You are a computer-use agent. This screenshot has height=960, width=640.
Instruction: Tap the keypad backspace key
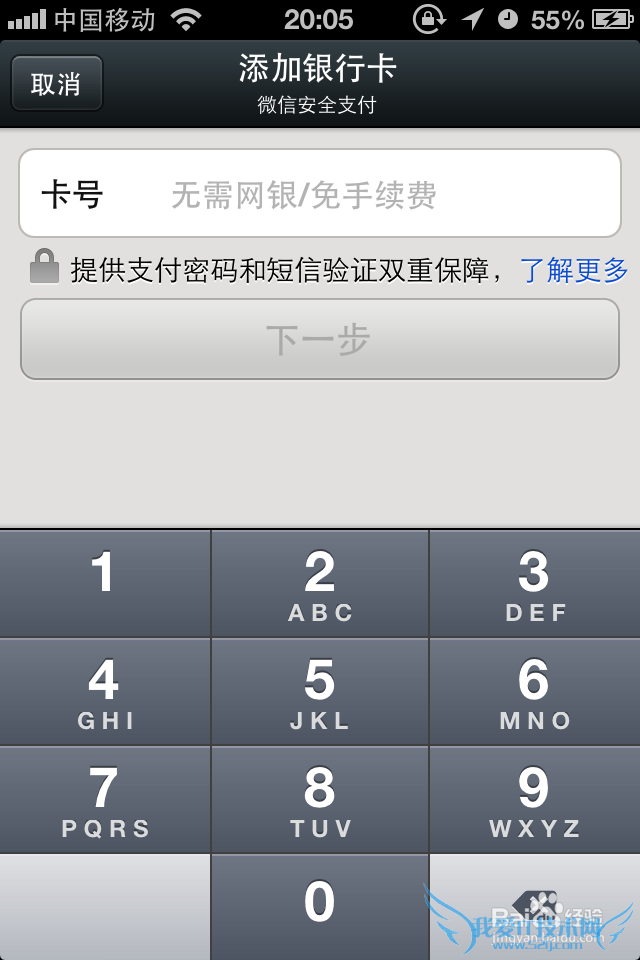click(x=535, y=906)
